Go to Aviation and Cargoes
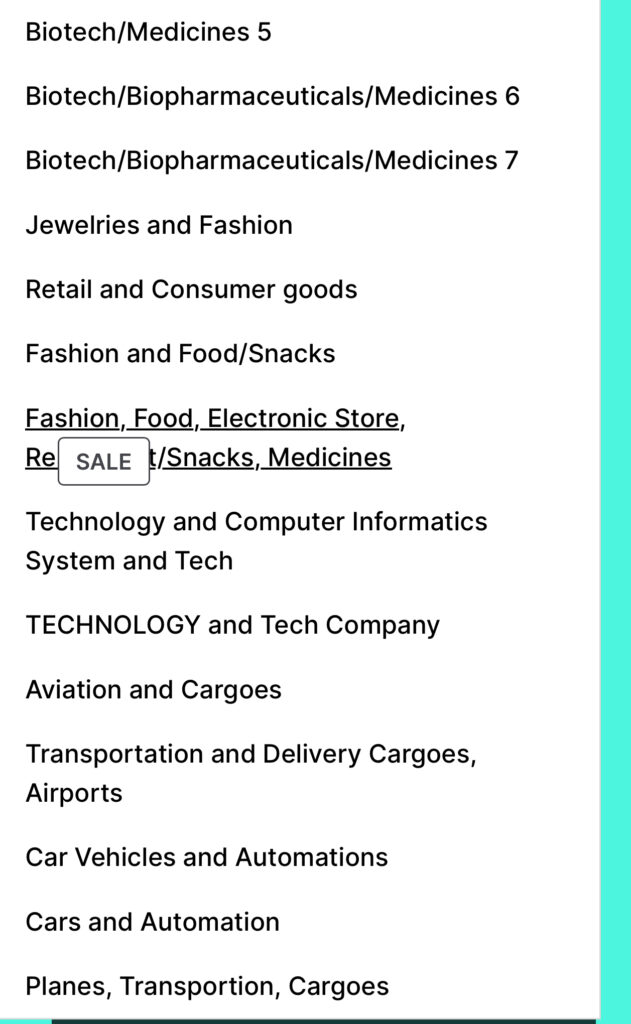The width and height of the screenshot is (631, 1024). point(153,690)
